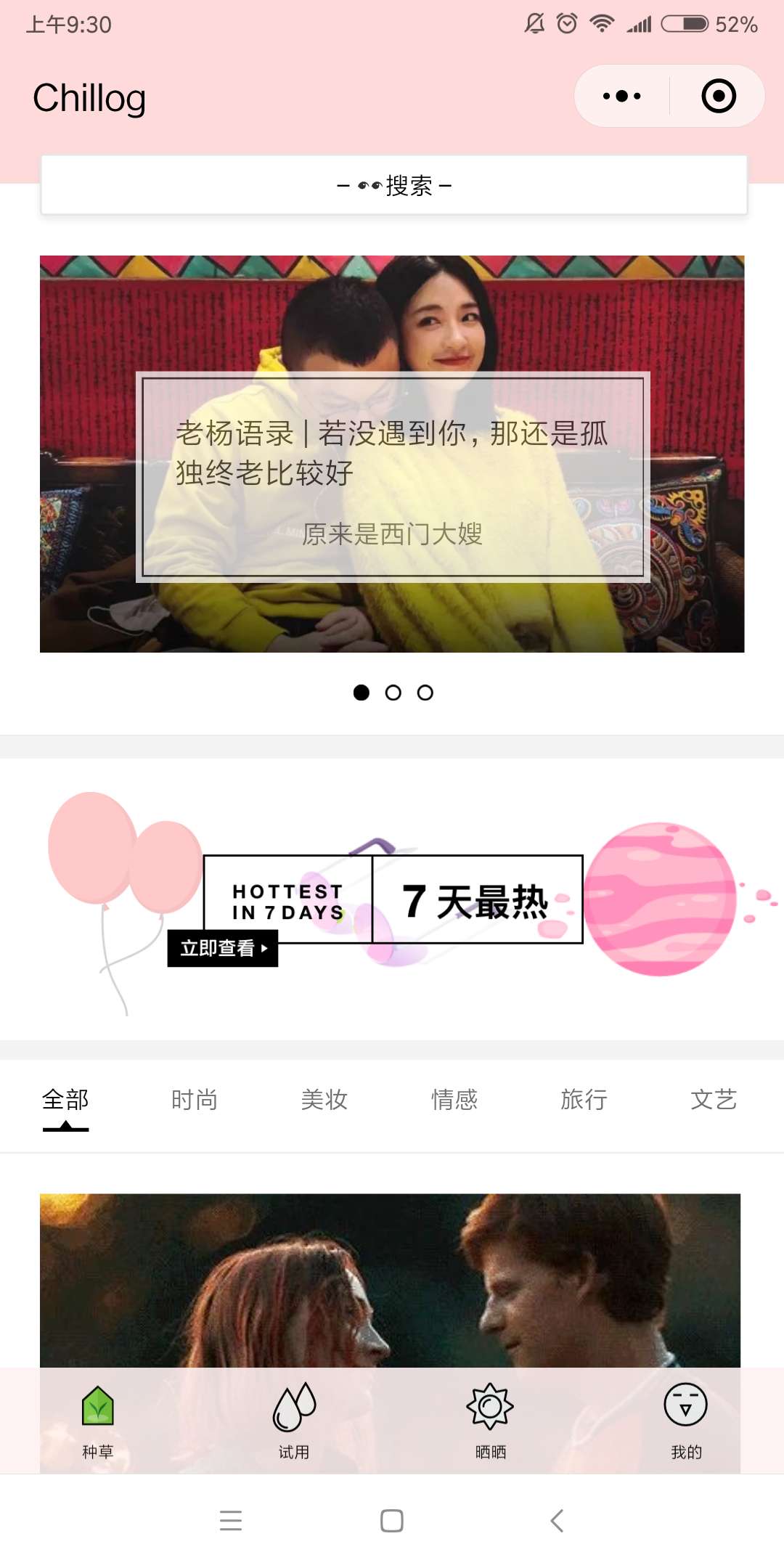Screen dimensions: 784x1568
Task: Switch to the 旅行 category tab
Action: [x=584, y=1100]
